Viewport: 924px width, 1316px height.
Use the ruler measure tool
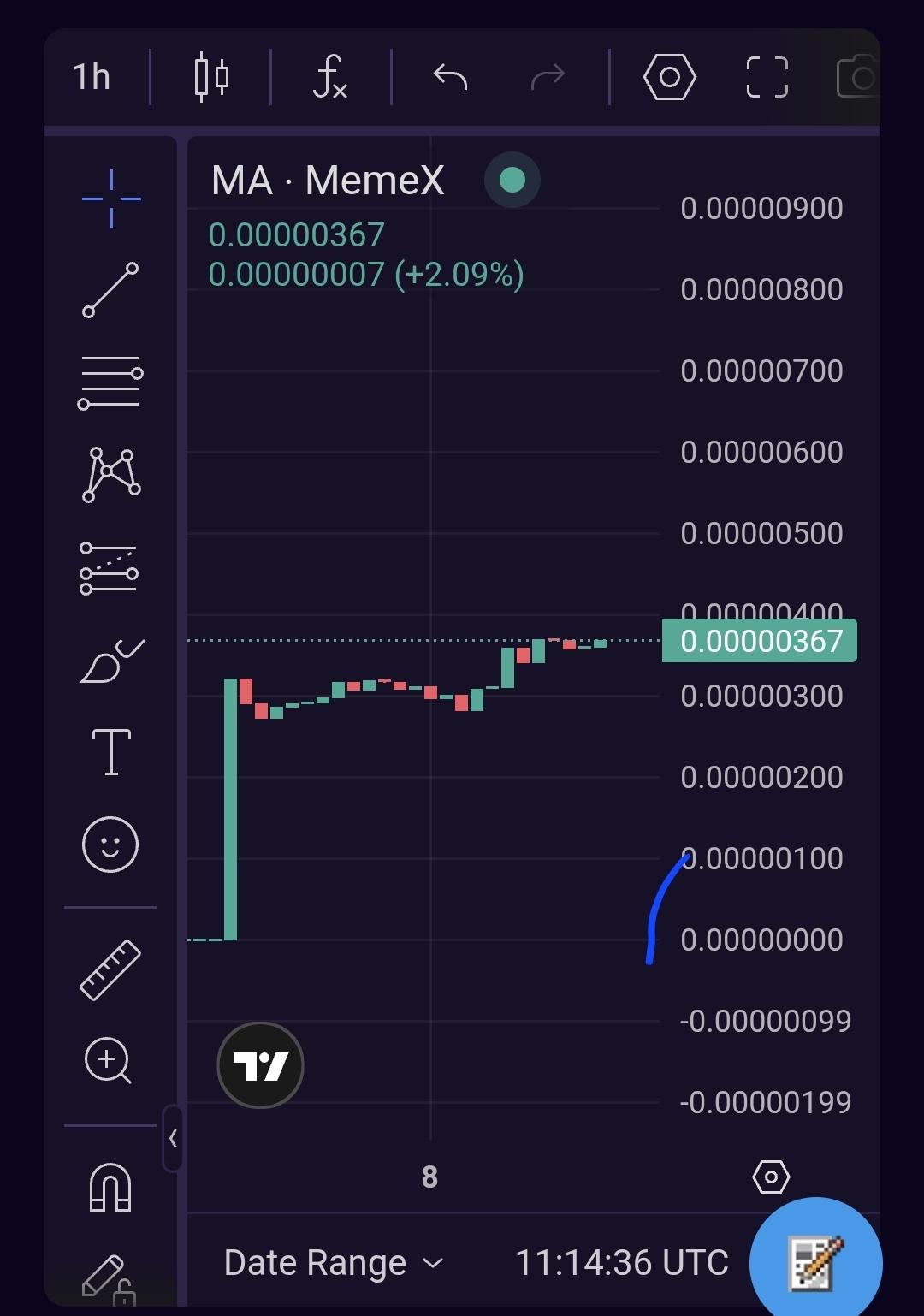coord(110,969)
